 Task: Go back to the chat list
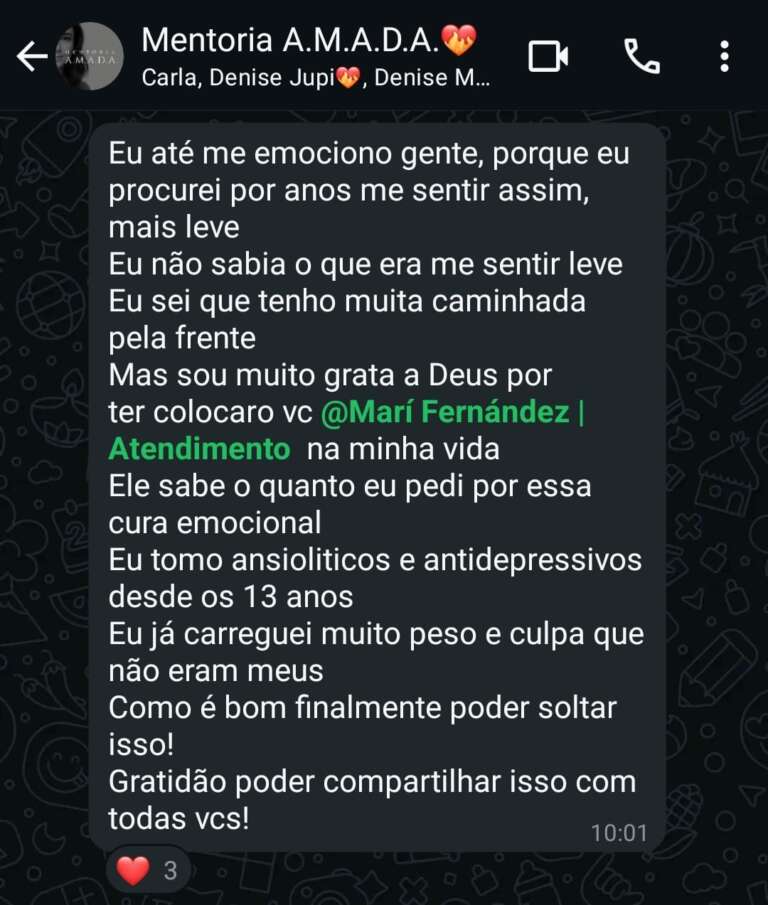point(32,57)
